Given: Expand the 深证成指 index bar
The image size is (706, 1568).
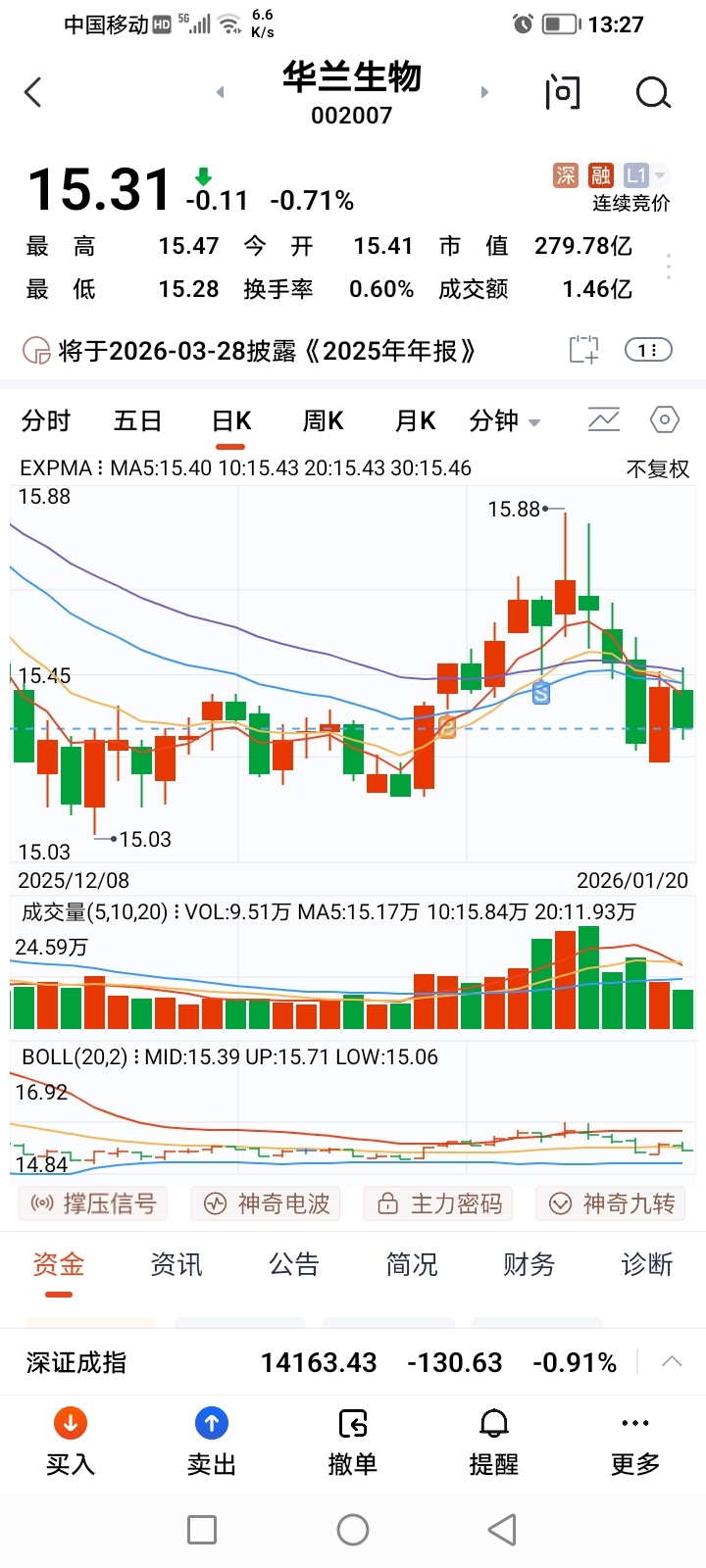Looking at the screenshot, I should (x=672, y=1362).
